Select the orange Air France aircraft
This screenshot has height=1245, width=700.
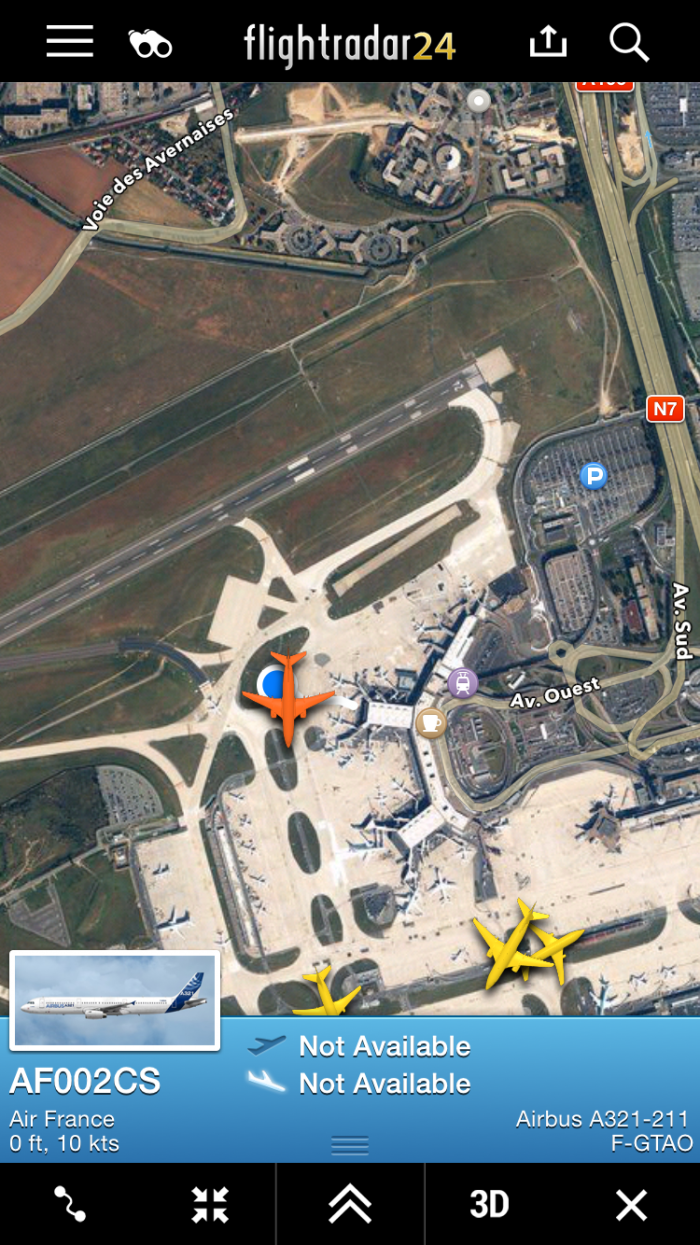coord(288,696)
